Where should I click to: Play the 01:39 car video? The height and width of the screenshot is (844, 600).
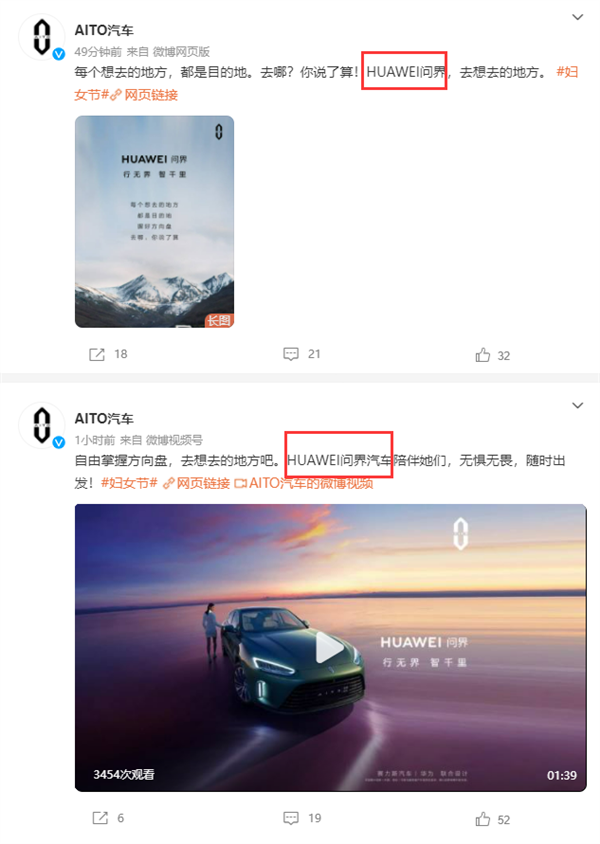click(330, 648)
